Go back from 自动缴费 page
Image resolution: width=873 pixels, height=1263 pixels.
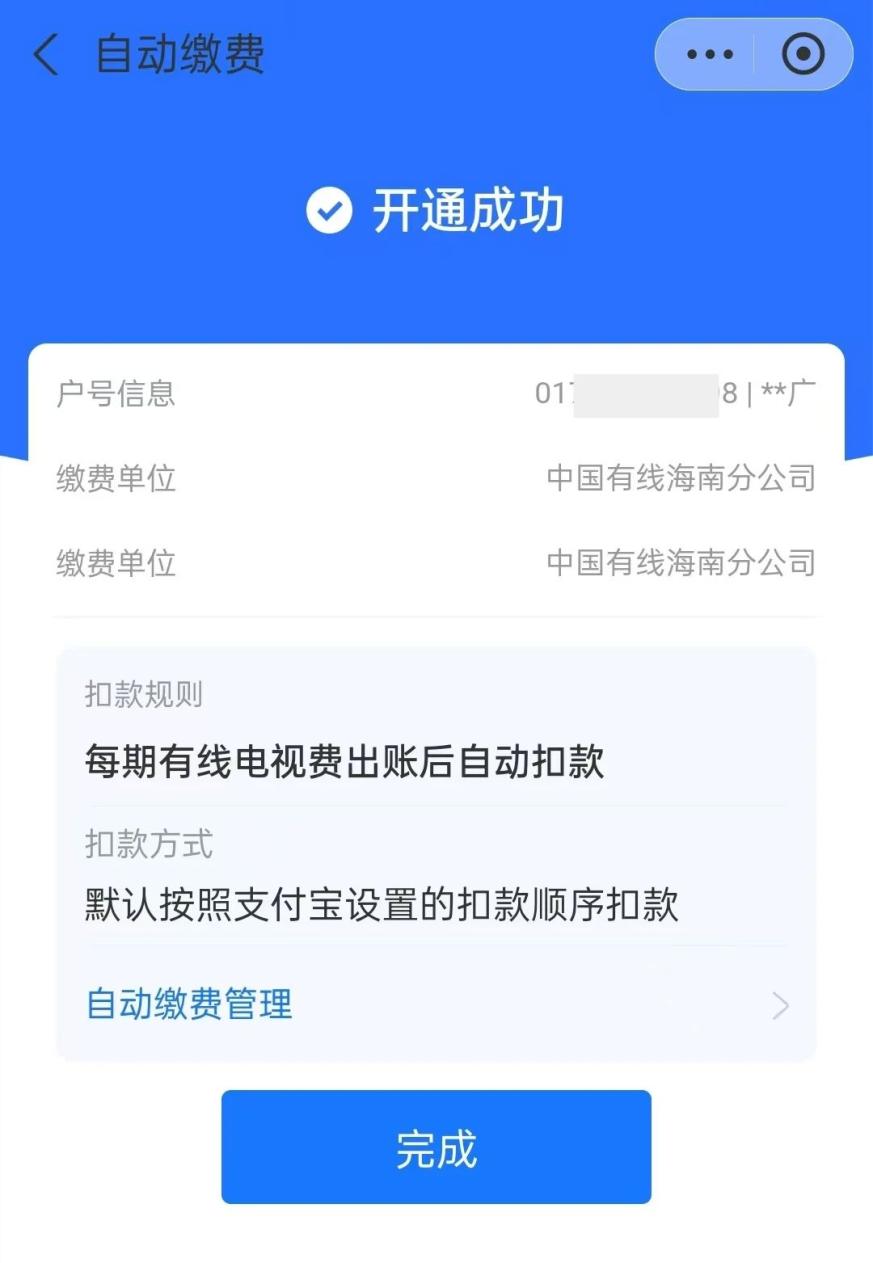click(x=46, y=55)
